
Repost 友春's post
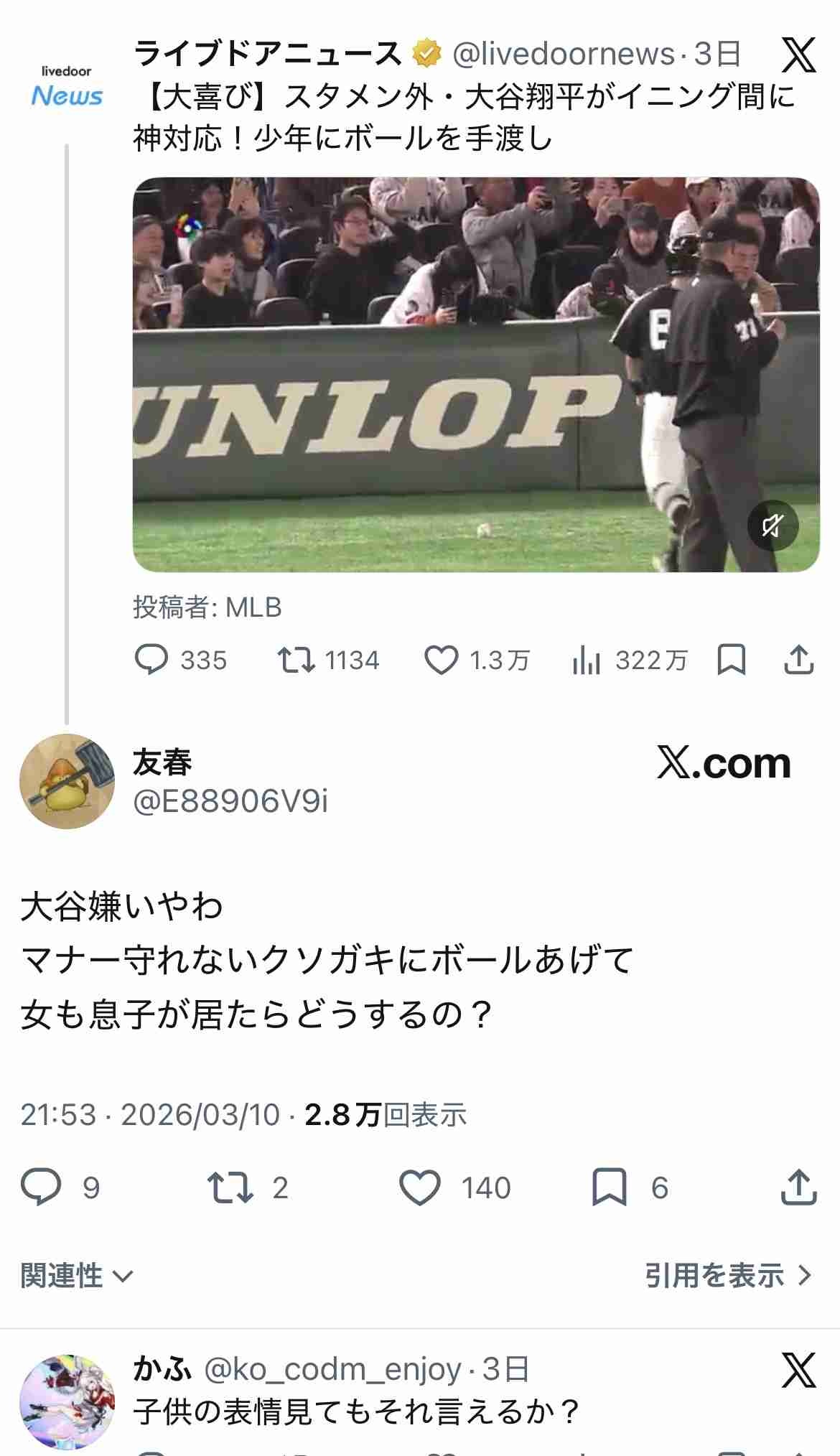coord(230,1187)
